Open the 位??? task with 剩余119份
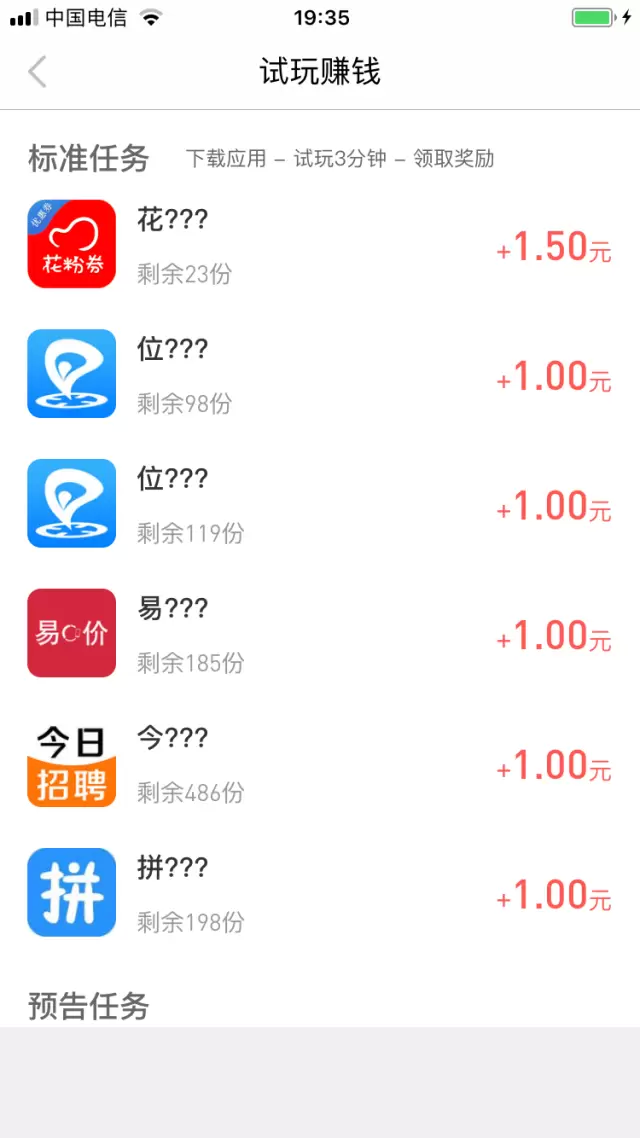This screenshot has width=640, height=1138. coord(320,504)
